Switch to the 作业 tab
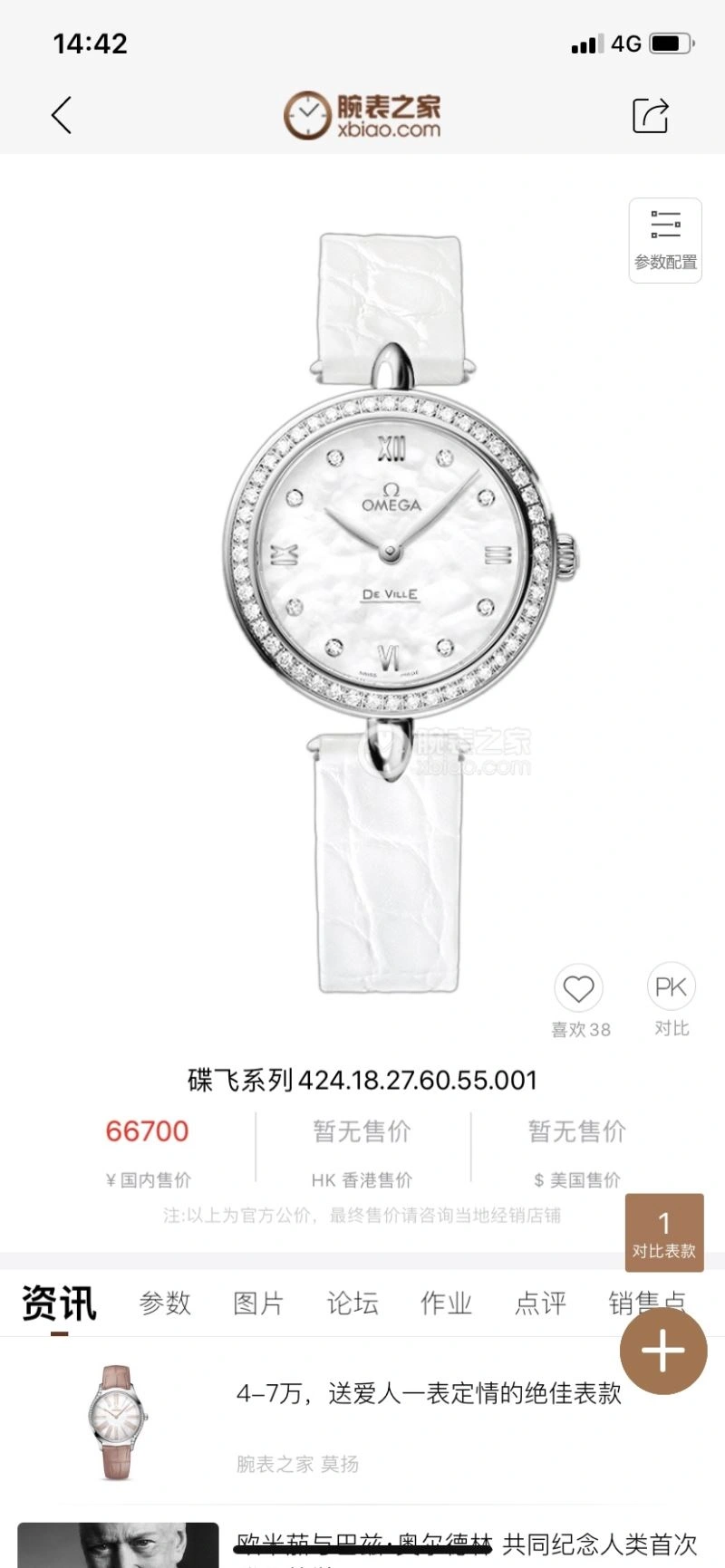Image resolution: width=725 pixels, height=1568 pixels. 446,1303
